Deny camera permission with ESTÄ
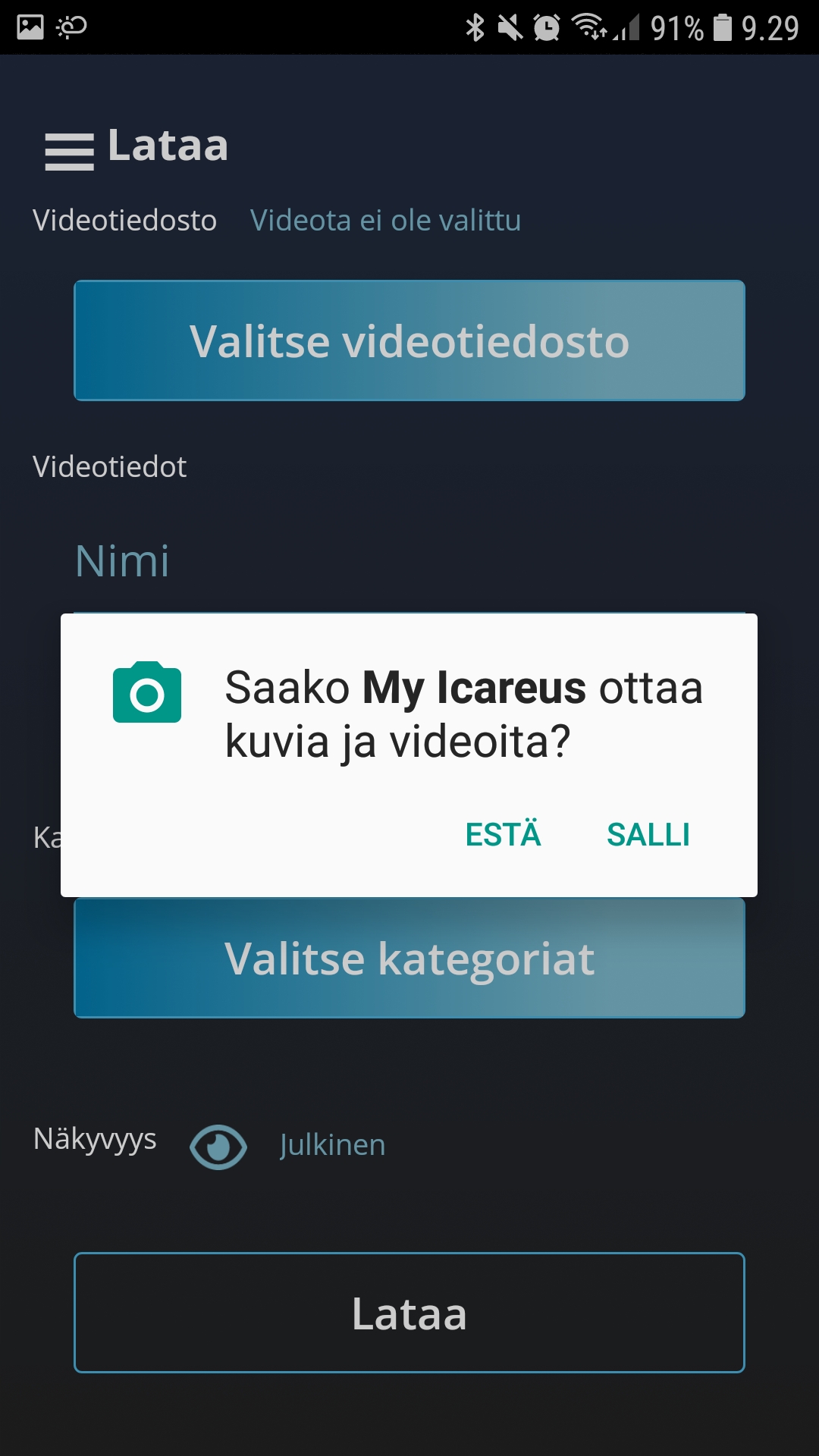819x1456 pixels. 503,835
